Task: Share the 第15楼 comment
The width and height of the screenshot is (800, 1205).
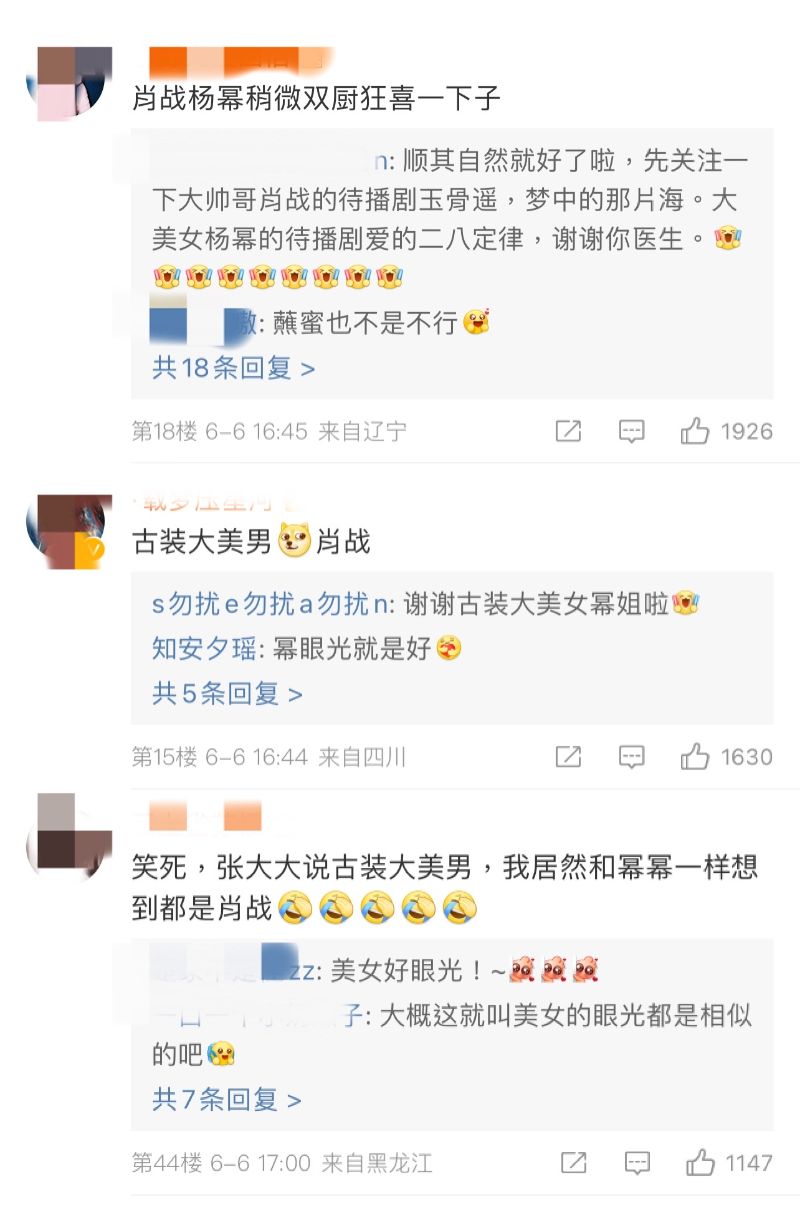Action: (x=568, y=757)
